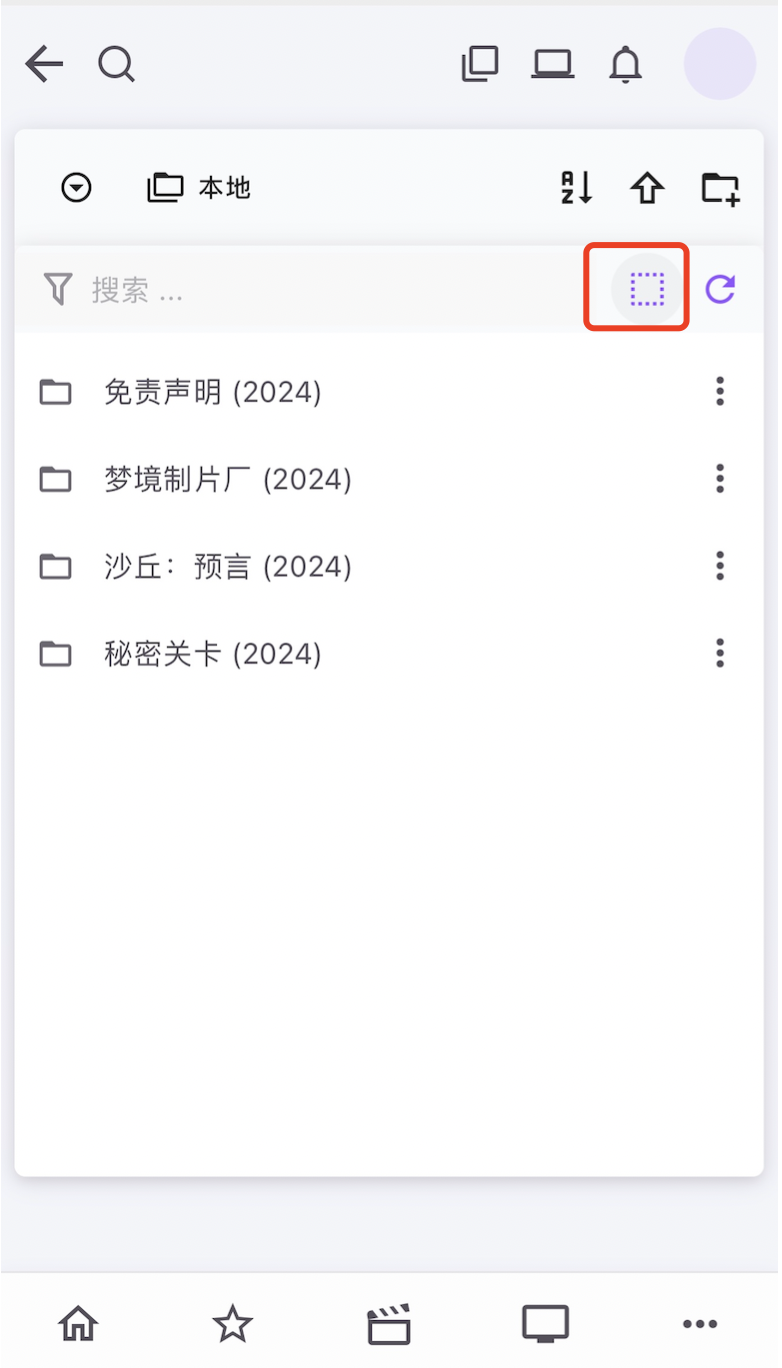Switch to the Home tab
The image size is (782, 1368).
(79, 1324)
